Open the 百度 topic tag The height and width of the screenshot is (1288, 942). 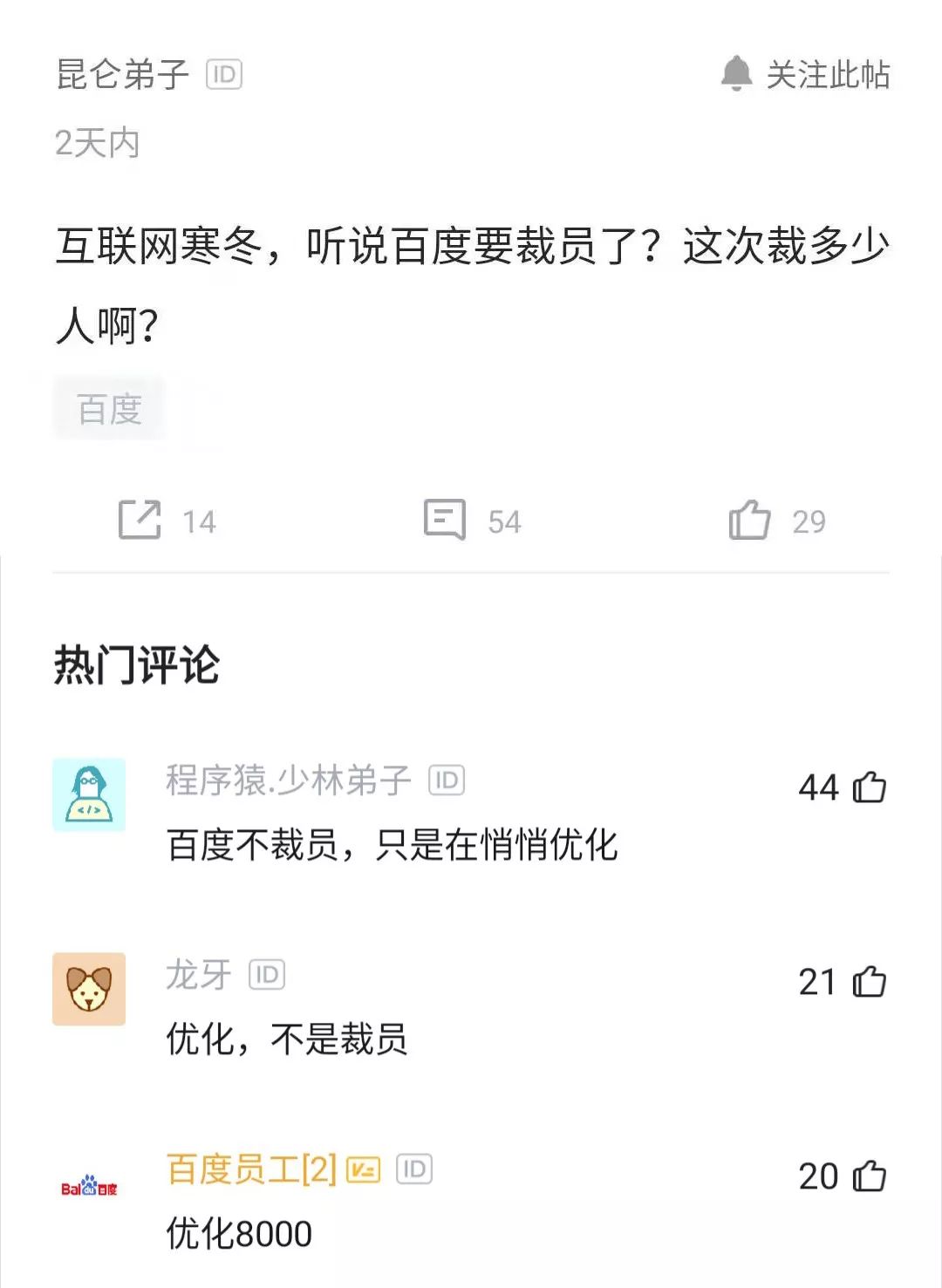click(108, 406)
